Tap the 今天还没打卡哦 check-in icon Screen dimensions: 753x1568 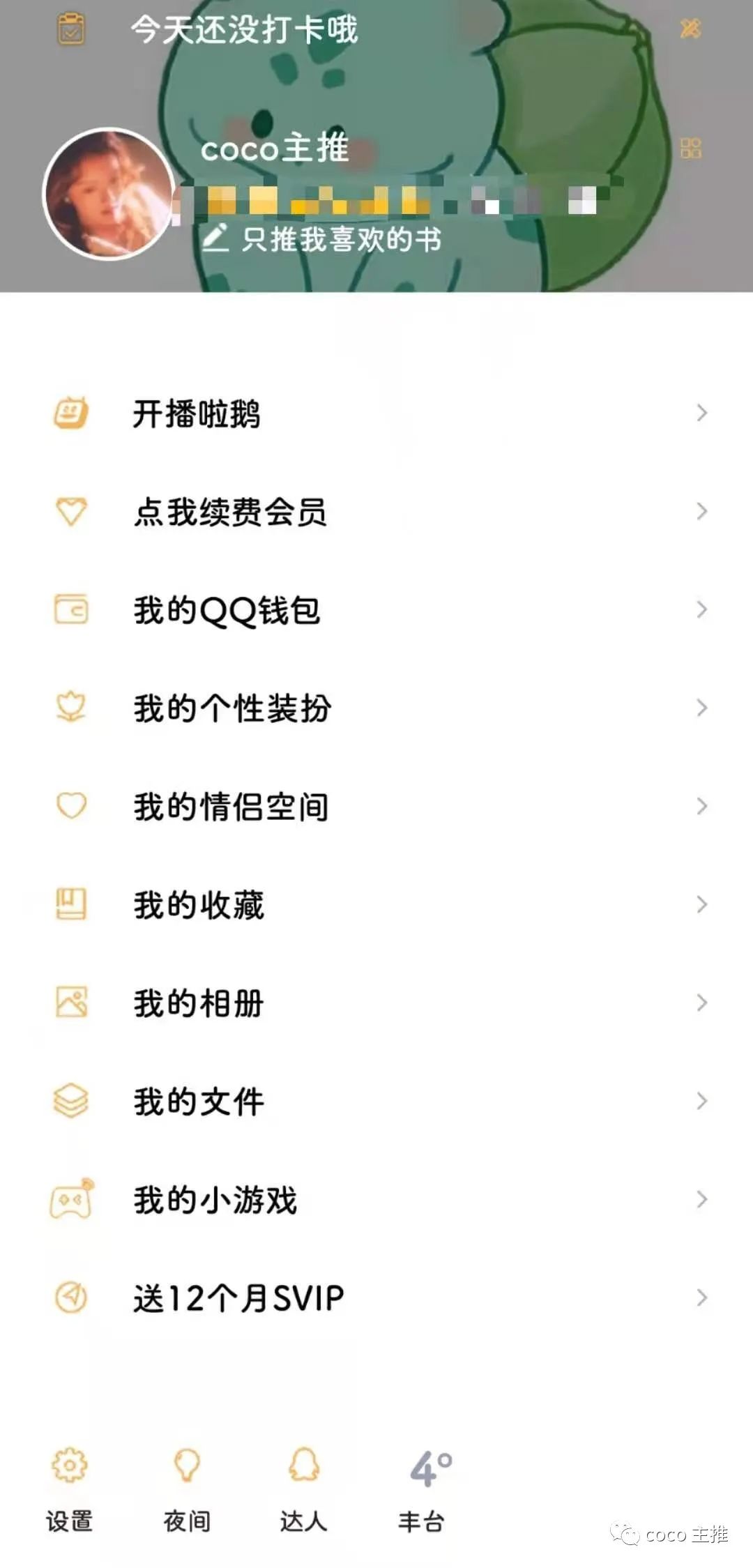(70, 29)
